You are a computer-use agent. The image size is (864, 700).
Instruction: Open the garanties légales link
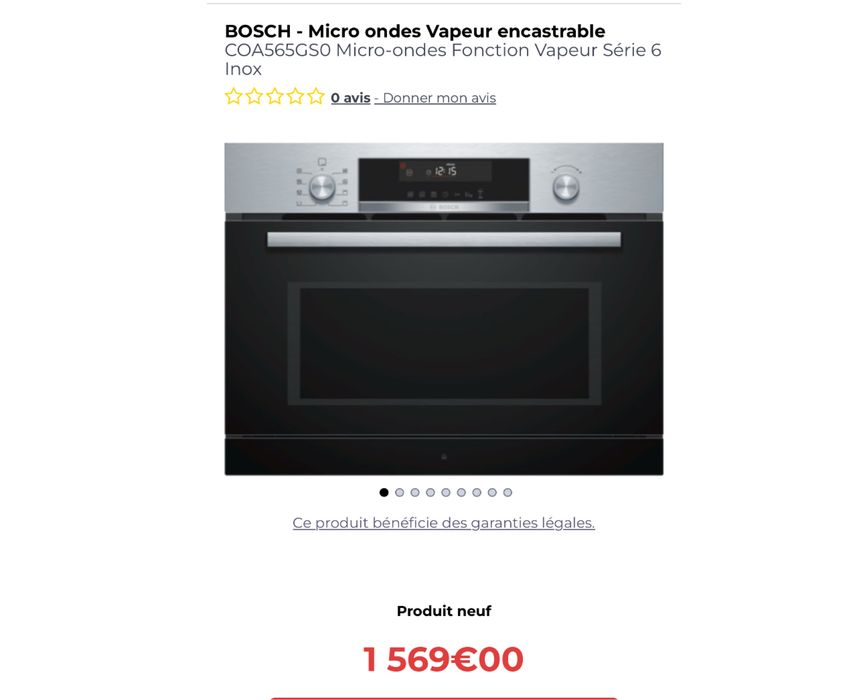click(443, 523)
